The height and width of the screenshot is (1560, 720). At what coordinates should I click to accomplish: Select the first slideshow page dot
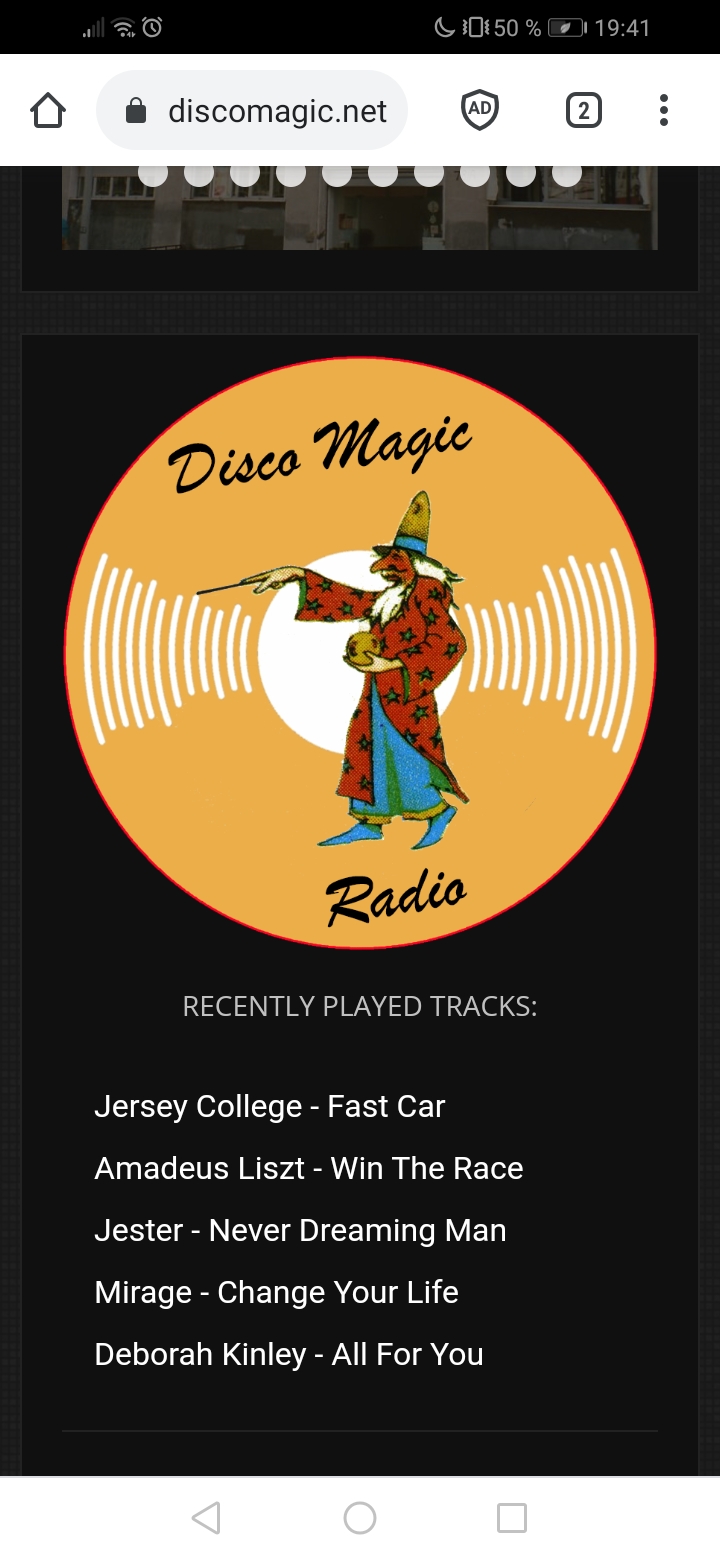coord(153,174)
